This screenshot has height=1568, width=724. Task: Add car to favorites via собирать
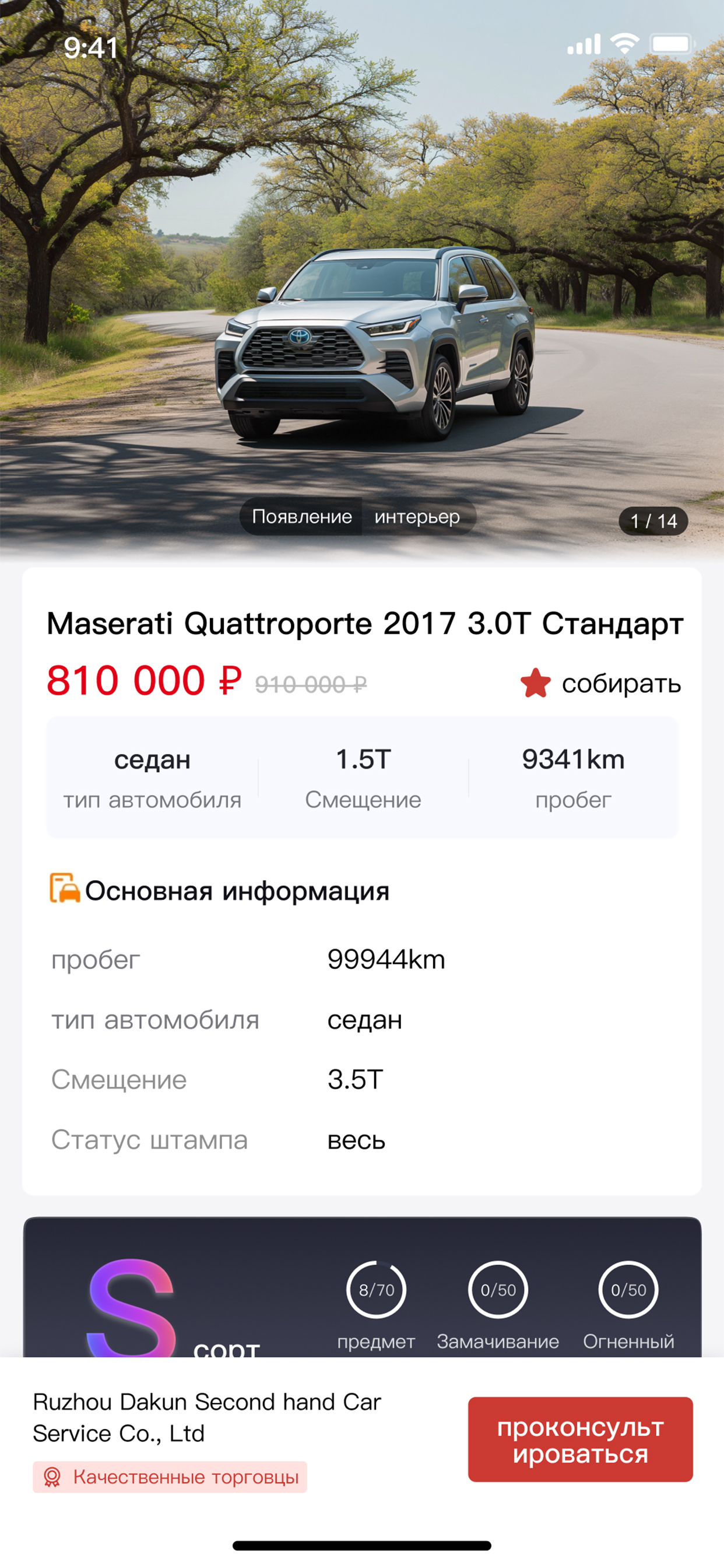tap(600, 683)
